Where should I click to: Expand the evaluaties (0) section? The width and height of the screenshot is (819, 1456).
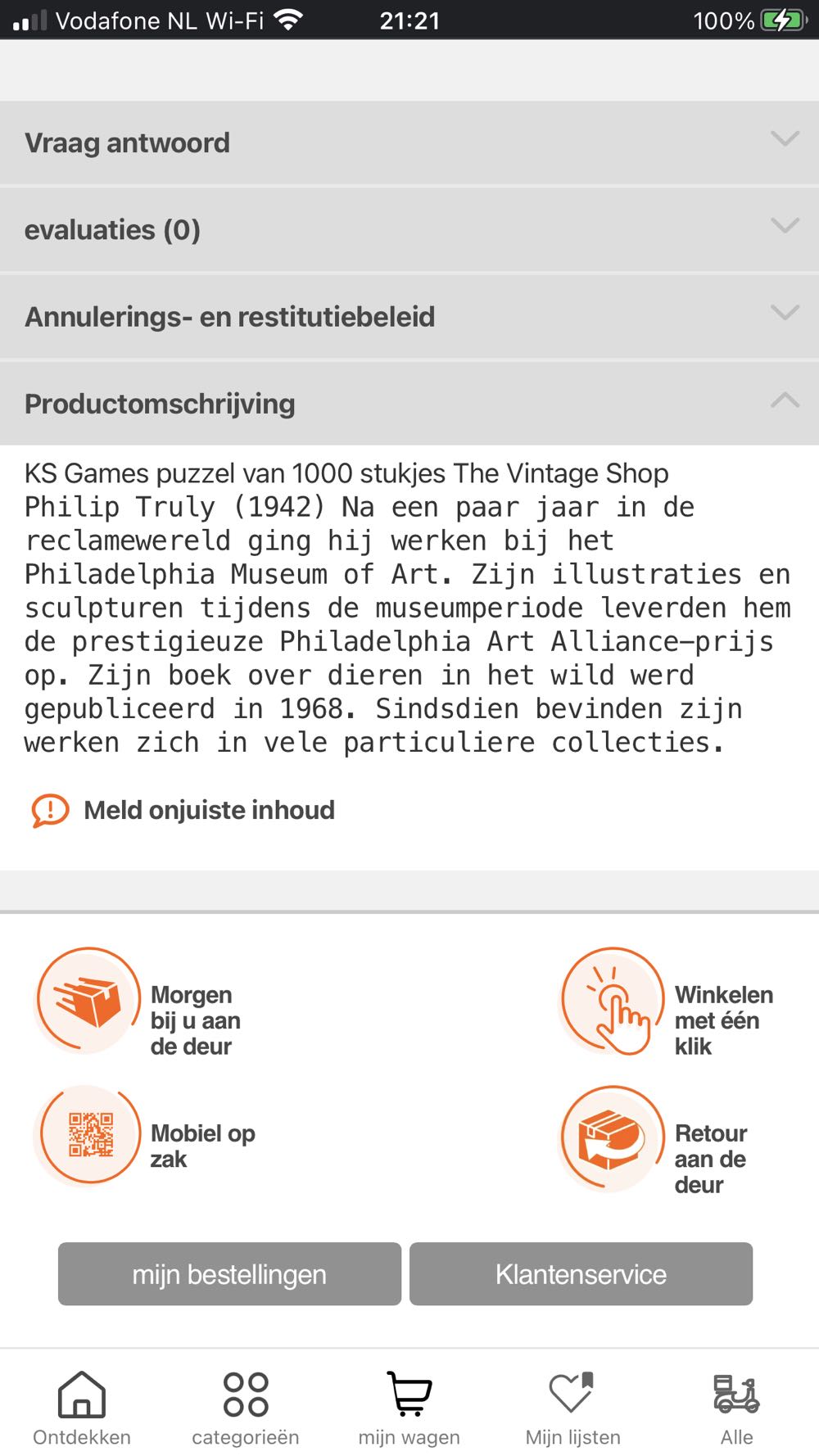click(409, 229)
